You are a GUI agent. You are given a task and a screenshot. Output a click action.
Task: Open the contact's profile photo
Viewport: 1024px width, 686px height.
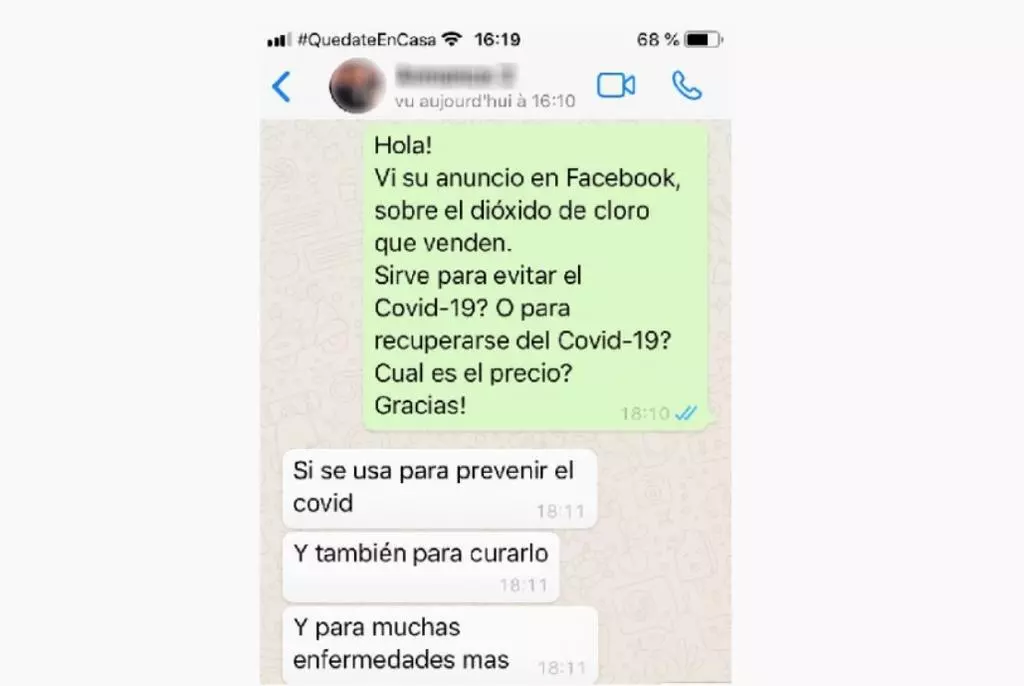356,86
